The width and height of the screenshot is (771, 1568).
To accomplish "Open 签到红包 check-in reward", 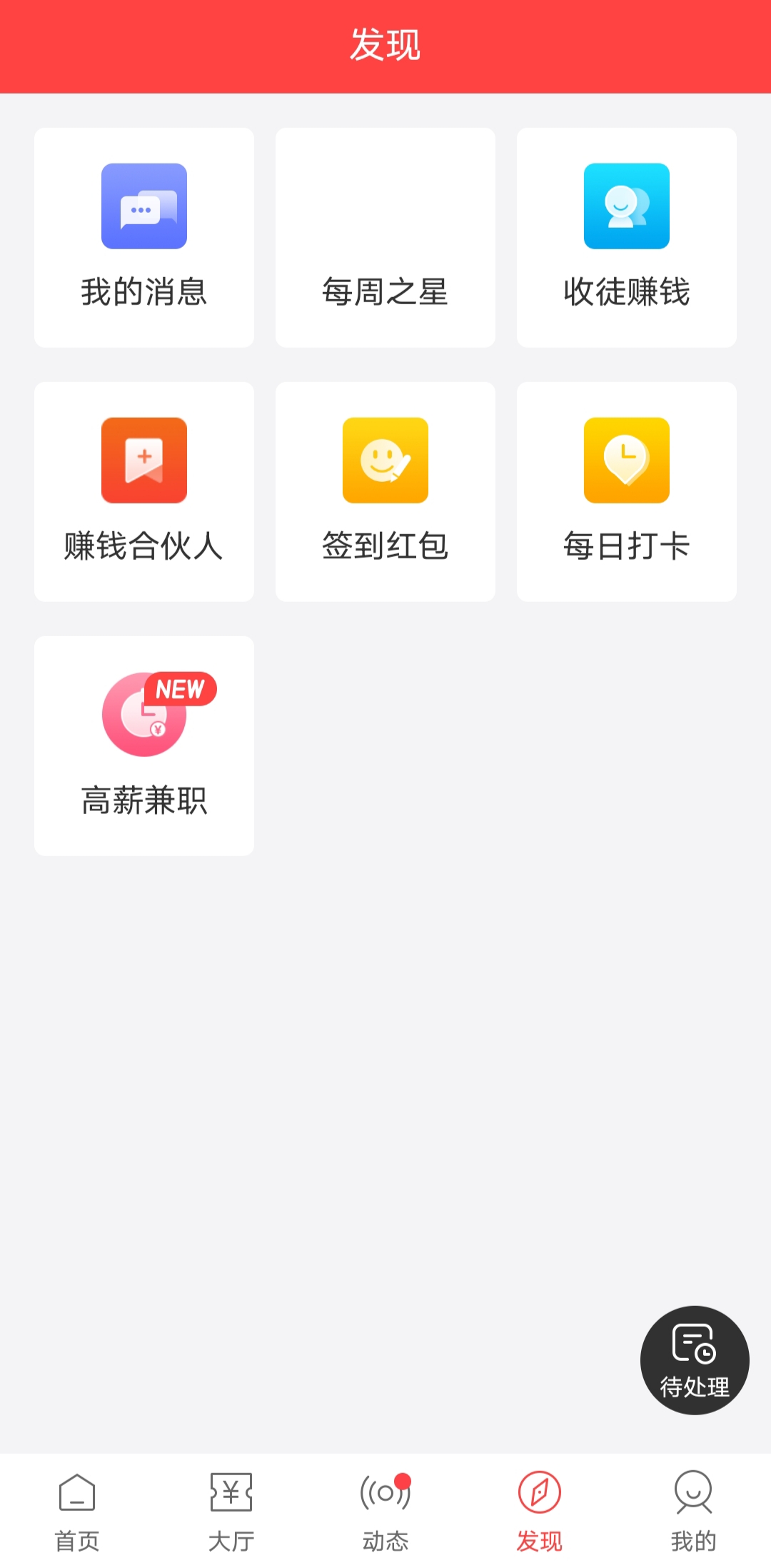I will 385,492.
